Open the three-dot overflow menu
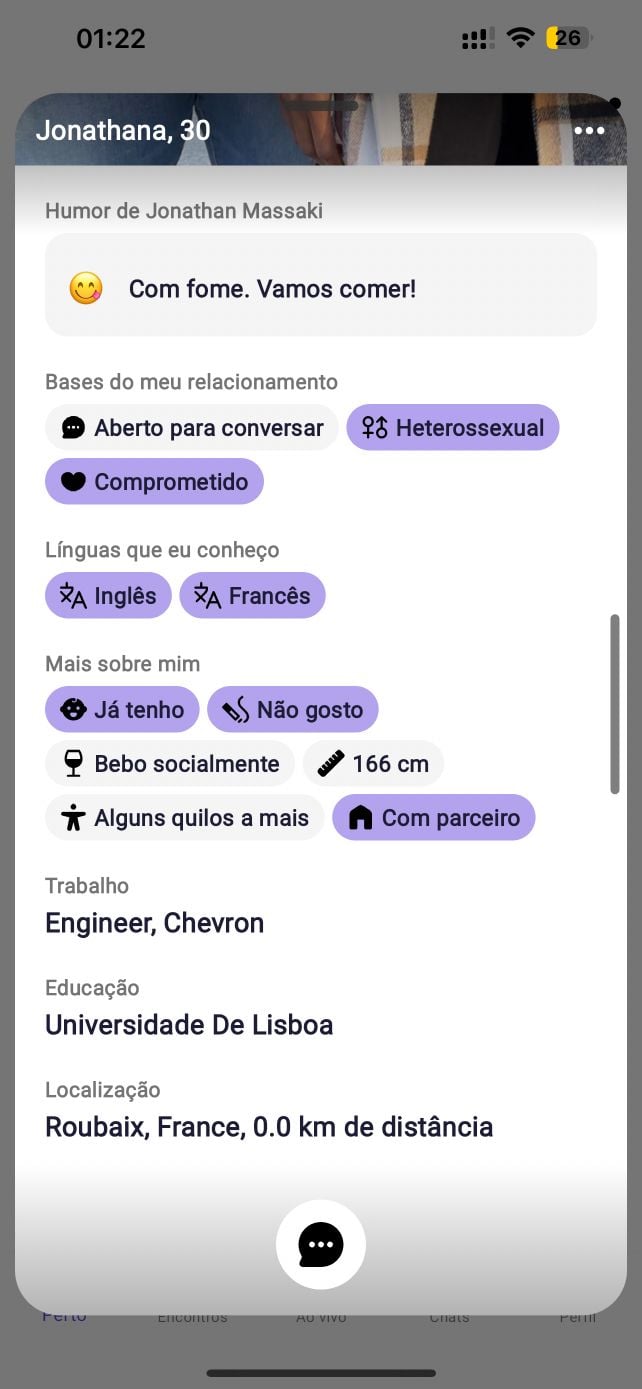The height and width of the screenshot is (1389, 642). click(x=589, y=131)
